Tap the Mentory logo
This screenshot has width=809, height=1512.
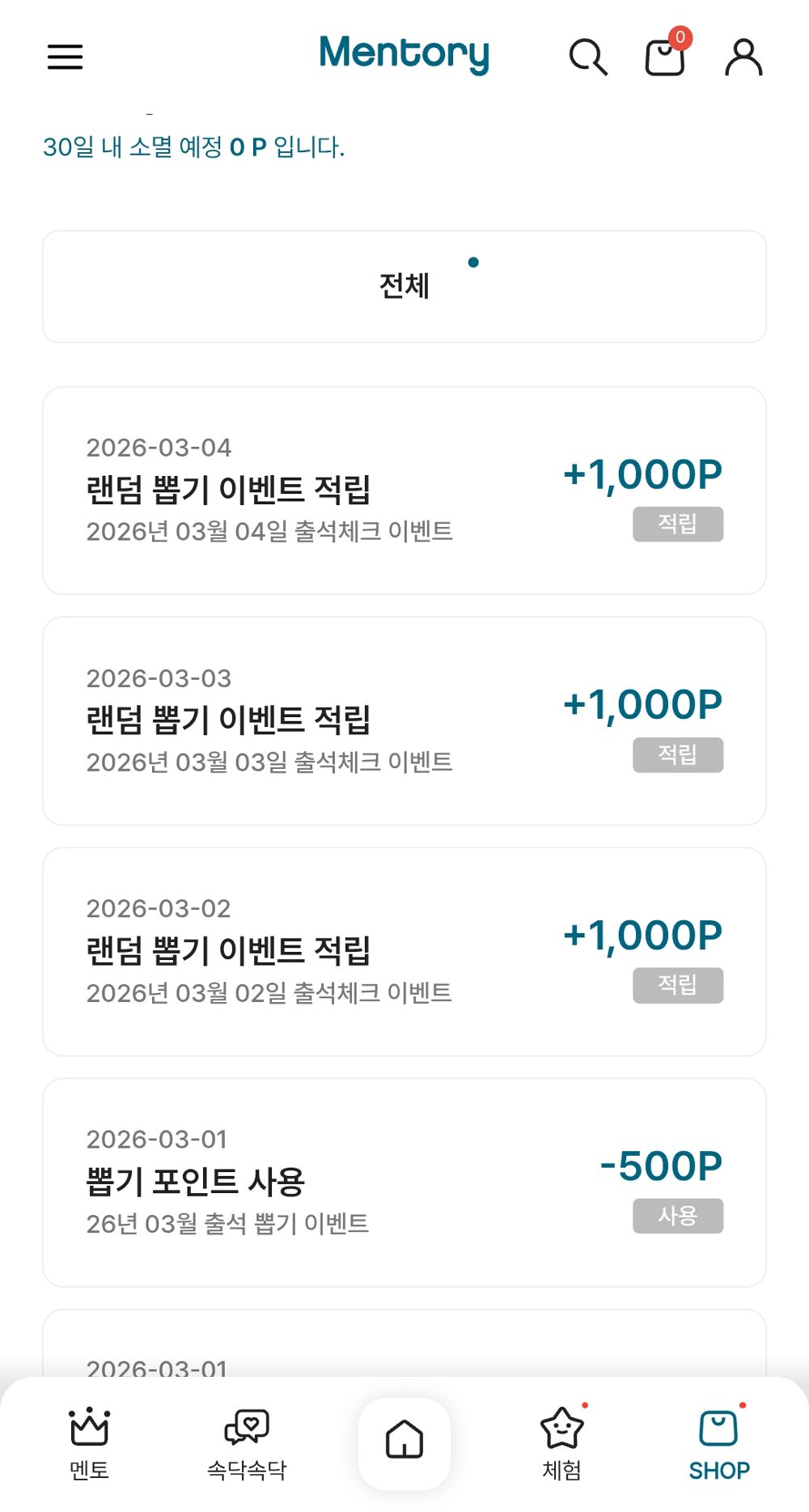point(403,53)
